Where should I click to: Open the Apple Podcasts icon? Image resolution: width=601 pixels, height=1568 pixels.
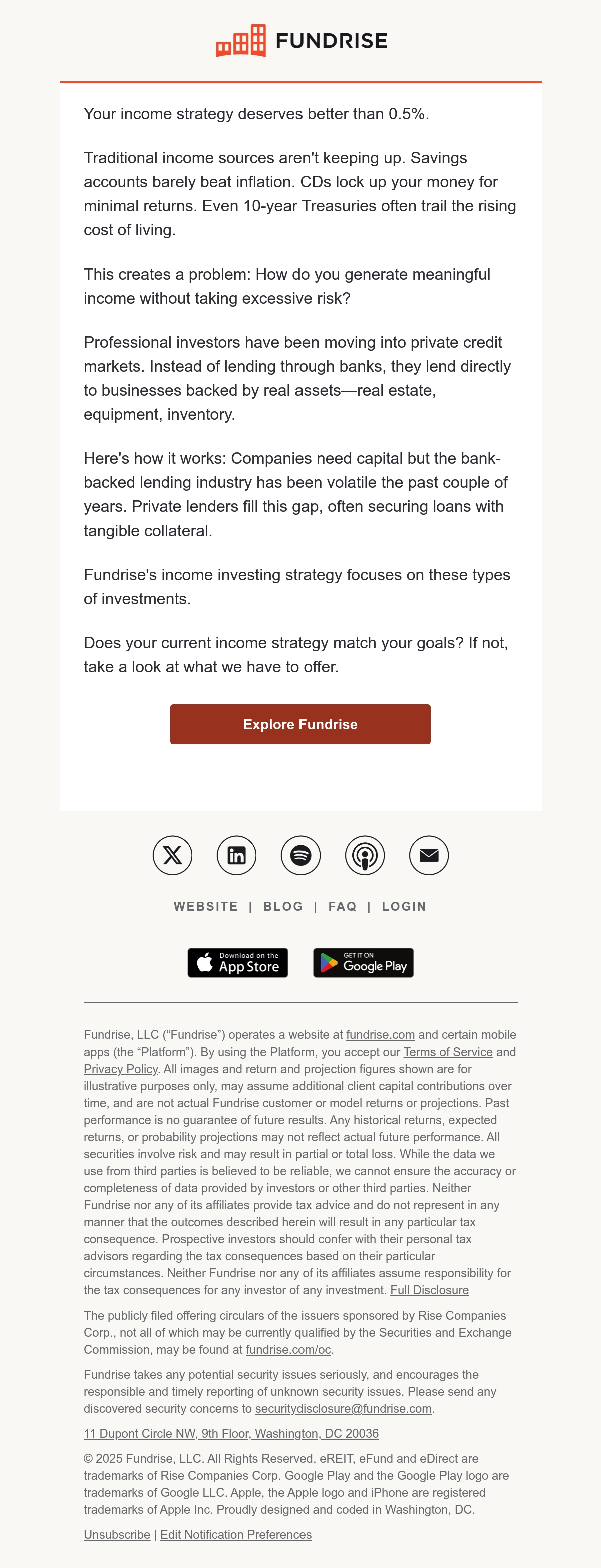point(365,855)
